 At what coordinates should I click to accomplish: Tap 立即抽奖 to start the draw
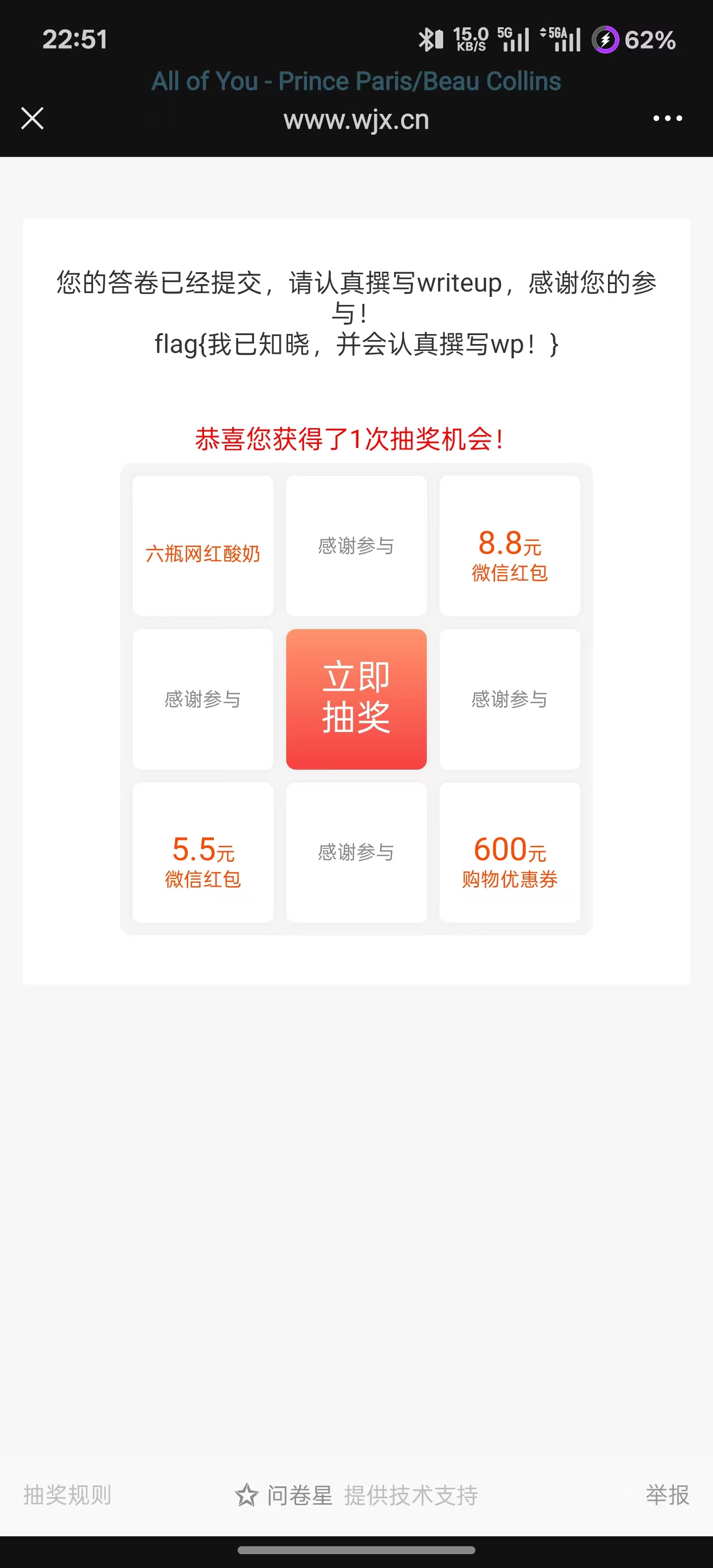pyautogui.click(x=356, y=699)
